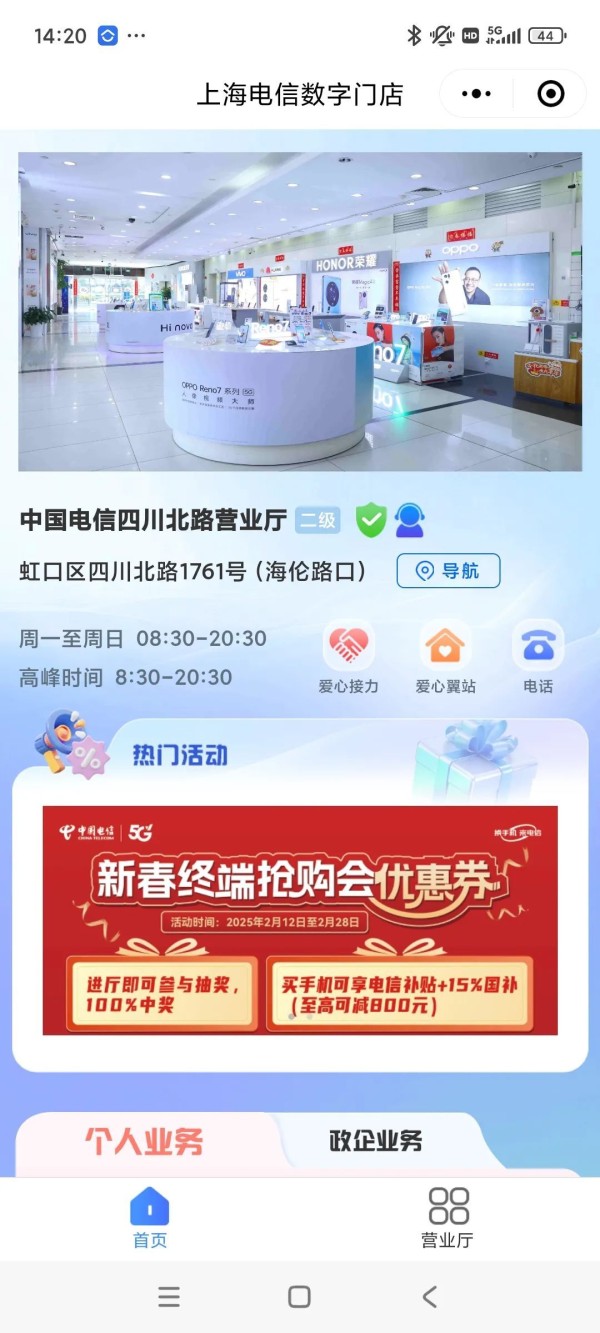Tap the 导航 navigation button
The height and width of the screenshot is (1333, 600).
tap(448, 571)
